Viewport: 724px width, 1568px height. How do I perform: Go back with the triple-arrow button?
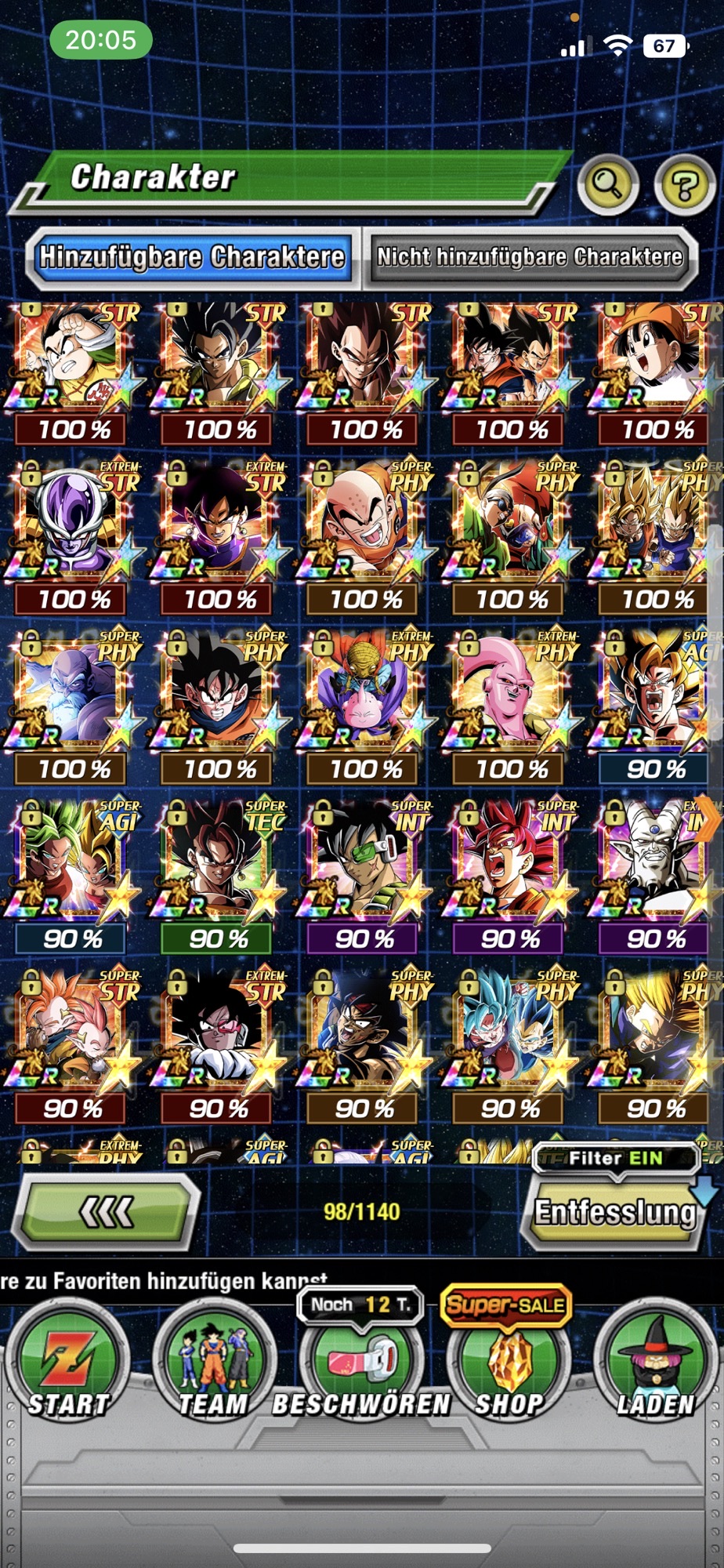(x=108, y=1212)
